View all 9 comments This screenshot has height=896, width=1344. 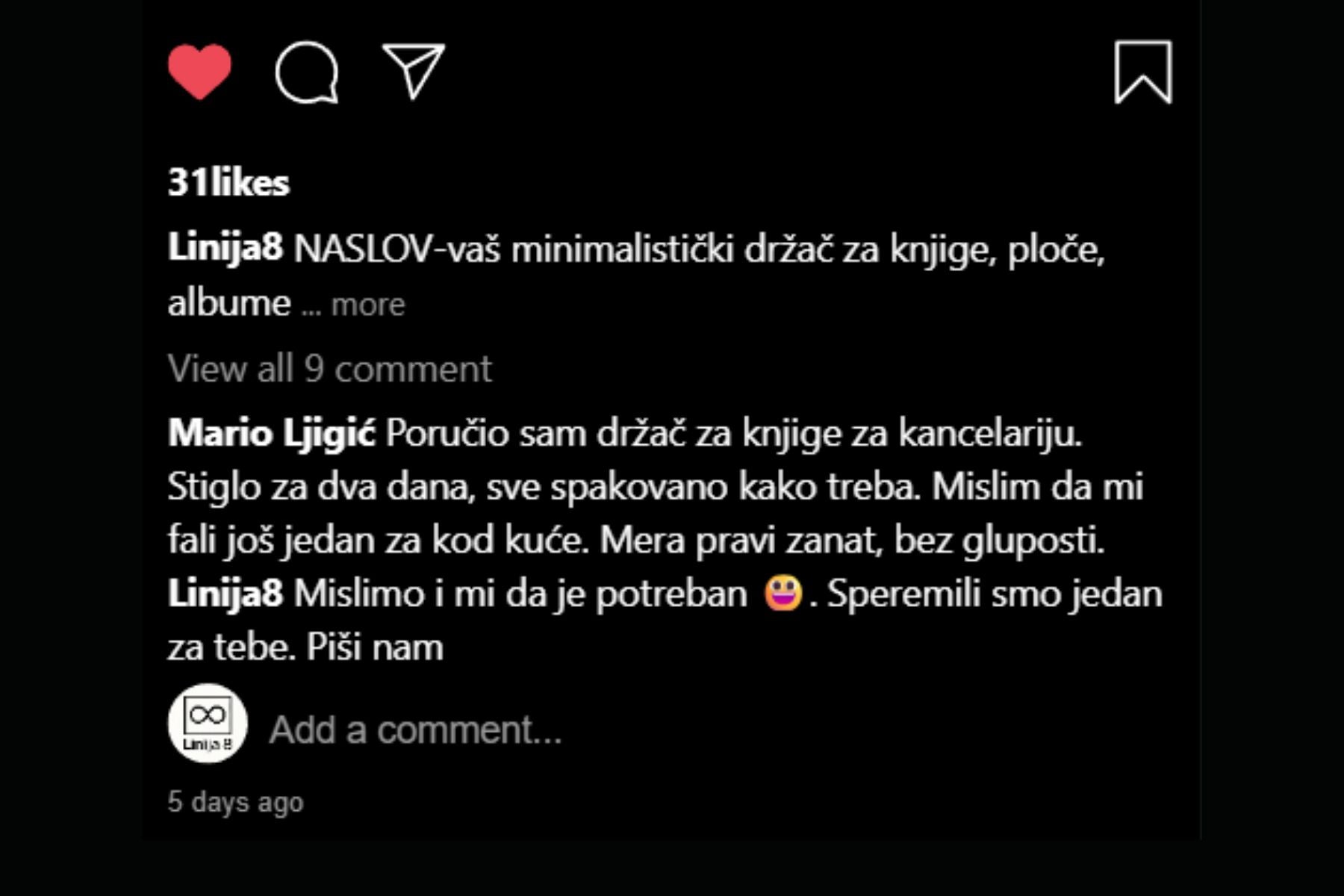[x=329, y=369]
